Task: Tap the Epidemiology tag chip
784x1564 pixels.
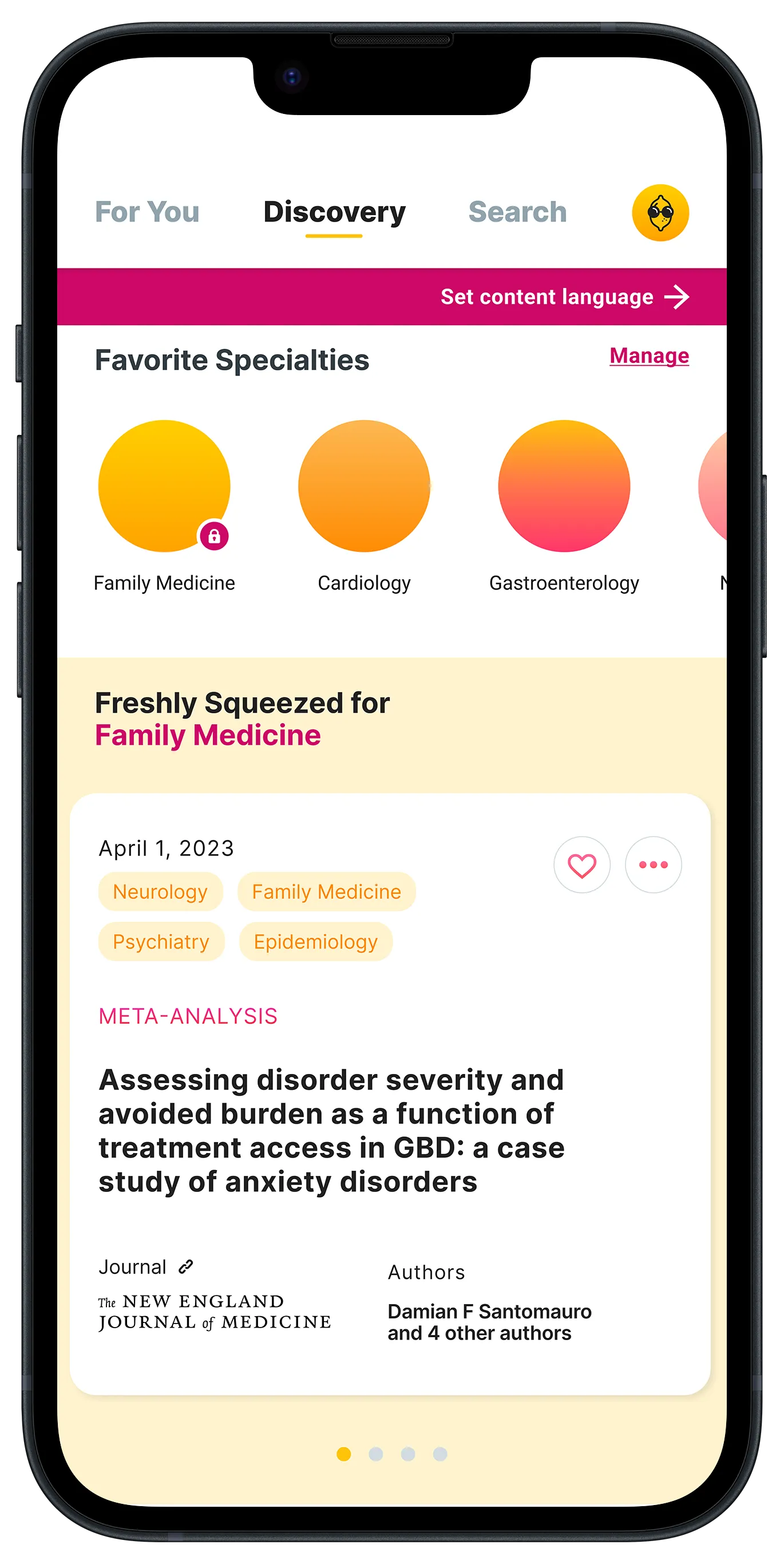Action: click(315, 942)
